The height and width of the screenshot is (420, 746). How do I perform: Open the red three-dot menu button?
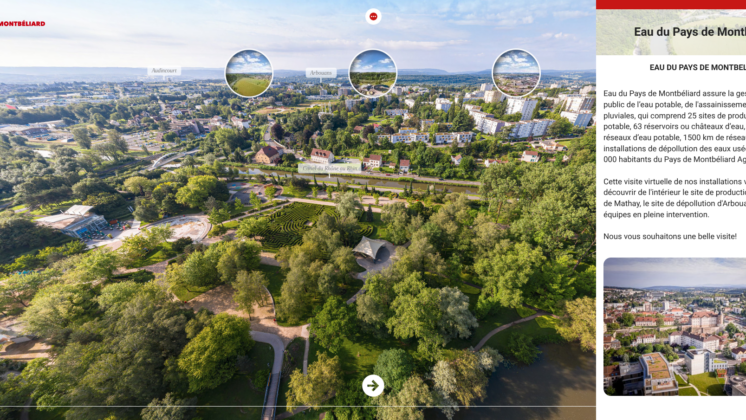click(373, 16)
